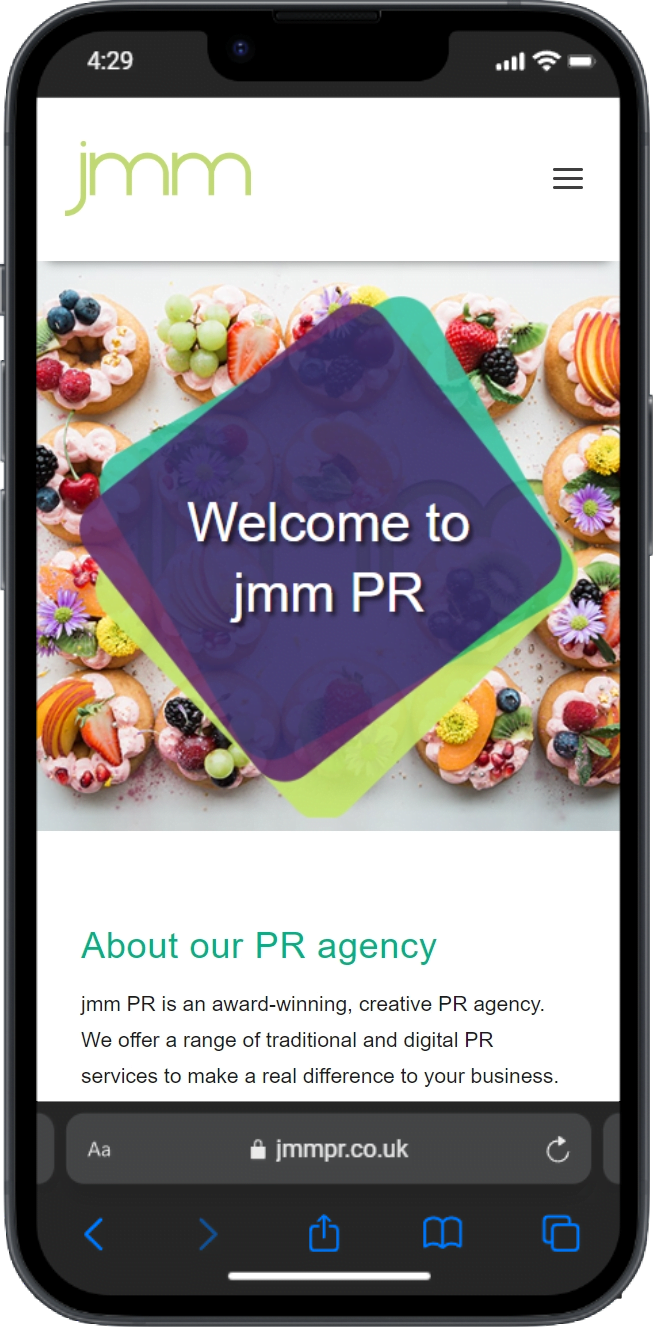
Task: Tap the jmmpr.co.uk address bar
Action: 330,1149
